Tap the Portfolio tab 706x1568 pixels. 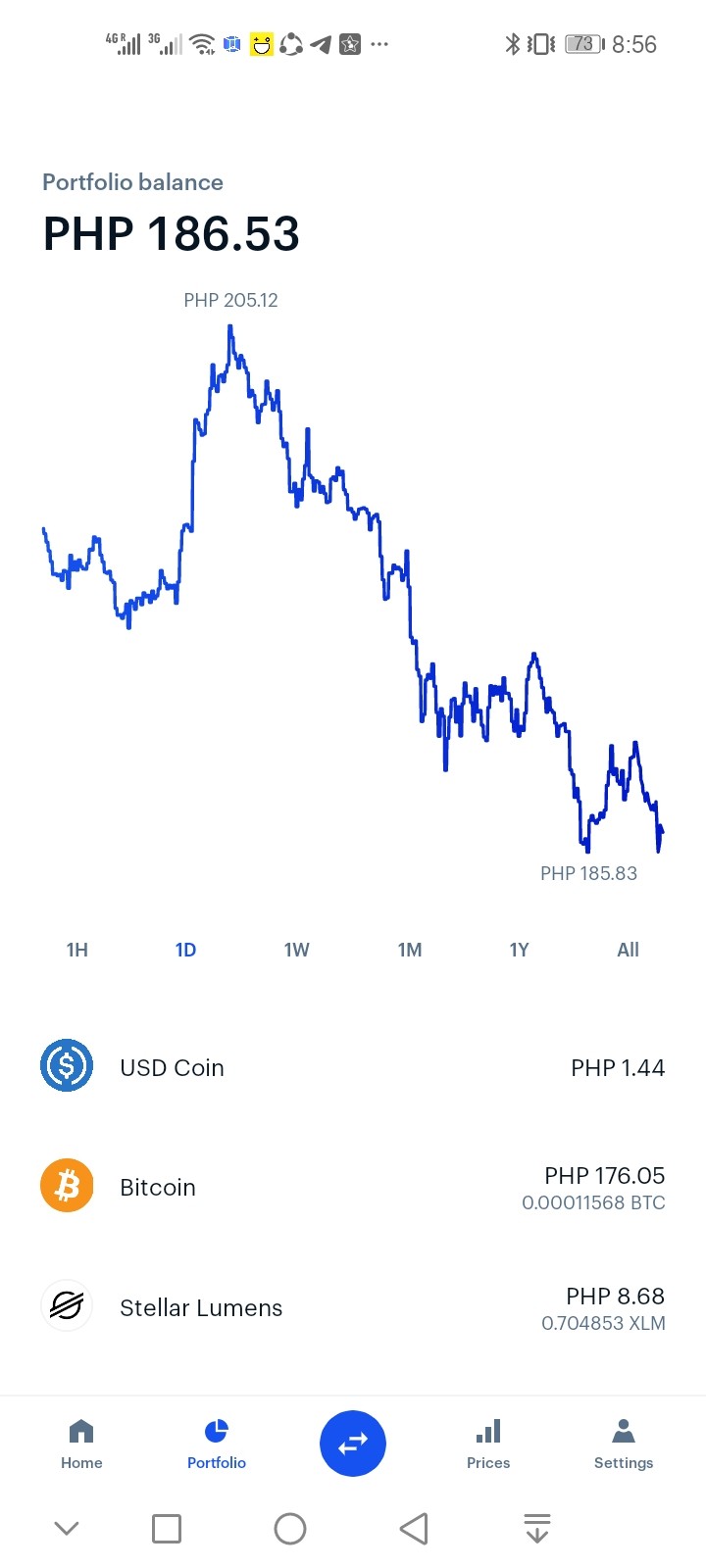(x=217, y=1444)
